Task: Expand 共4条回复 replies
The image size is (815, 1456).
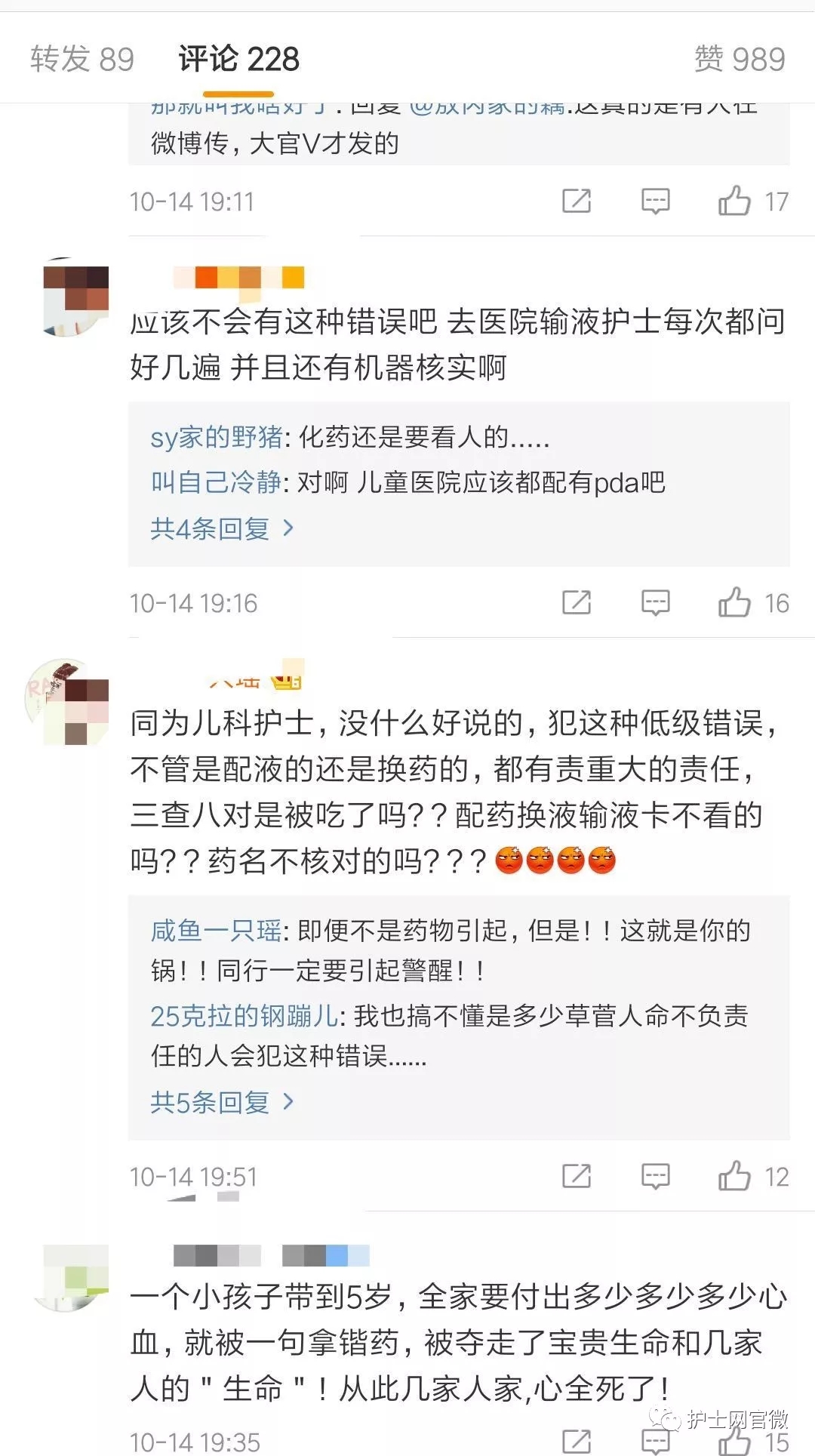Action: [x=221, y=528]
